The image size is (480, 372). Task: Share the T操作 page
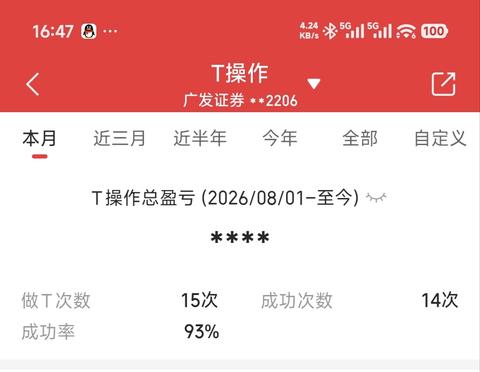[443, 84]
